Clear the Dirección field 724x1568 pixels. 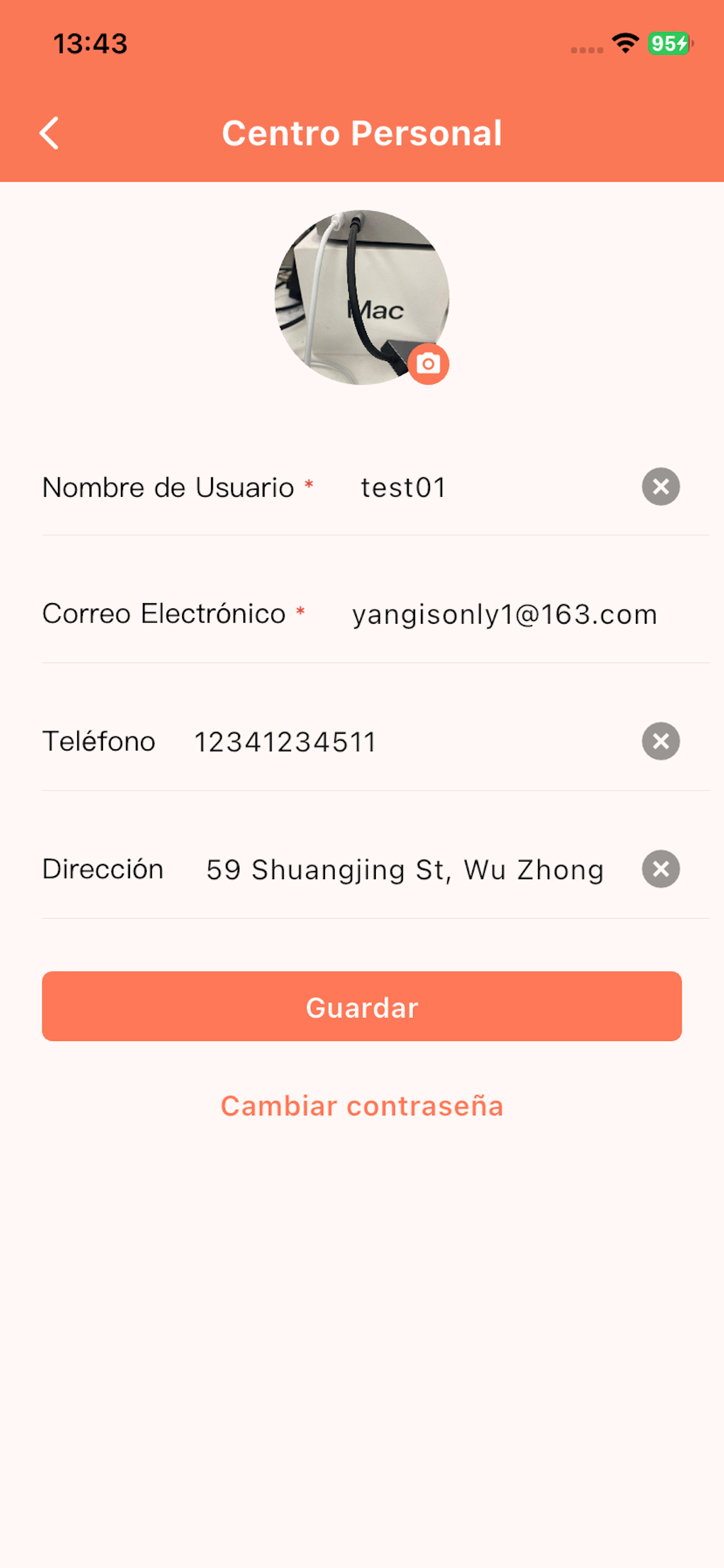(x=661, y=869)
